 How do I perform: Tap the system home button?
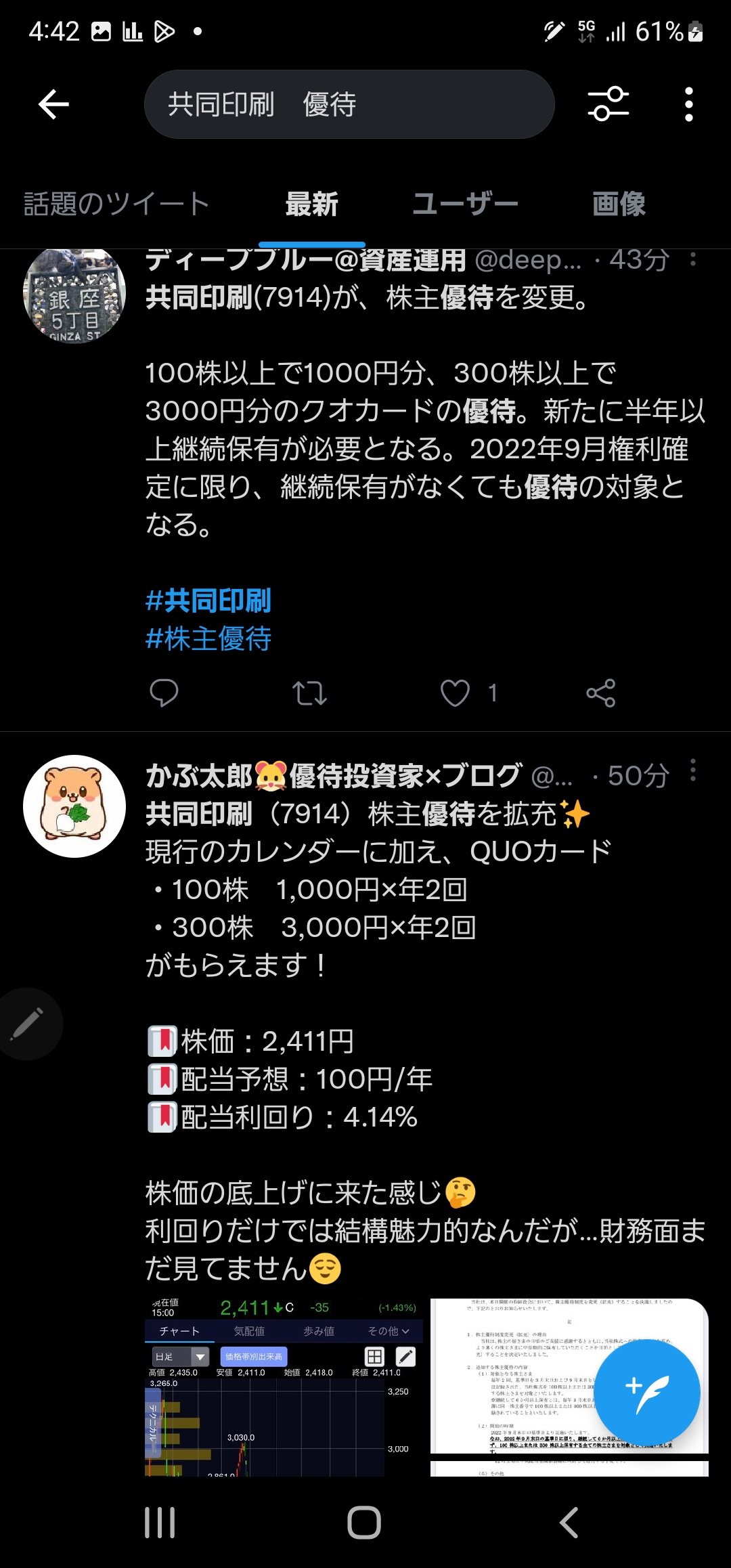click(x=364, y=1523)
